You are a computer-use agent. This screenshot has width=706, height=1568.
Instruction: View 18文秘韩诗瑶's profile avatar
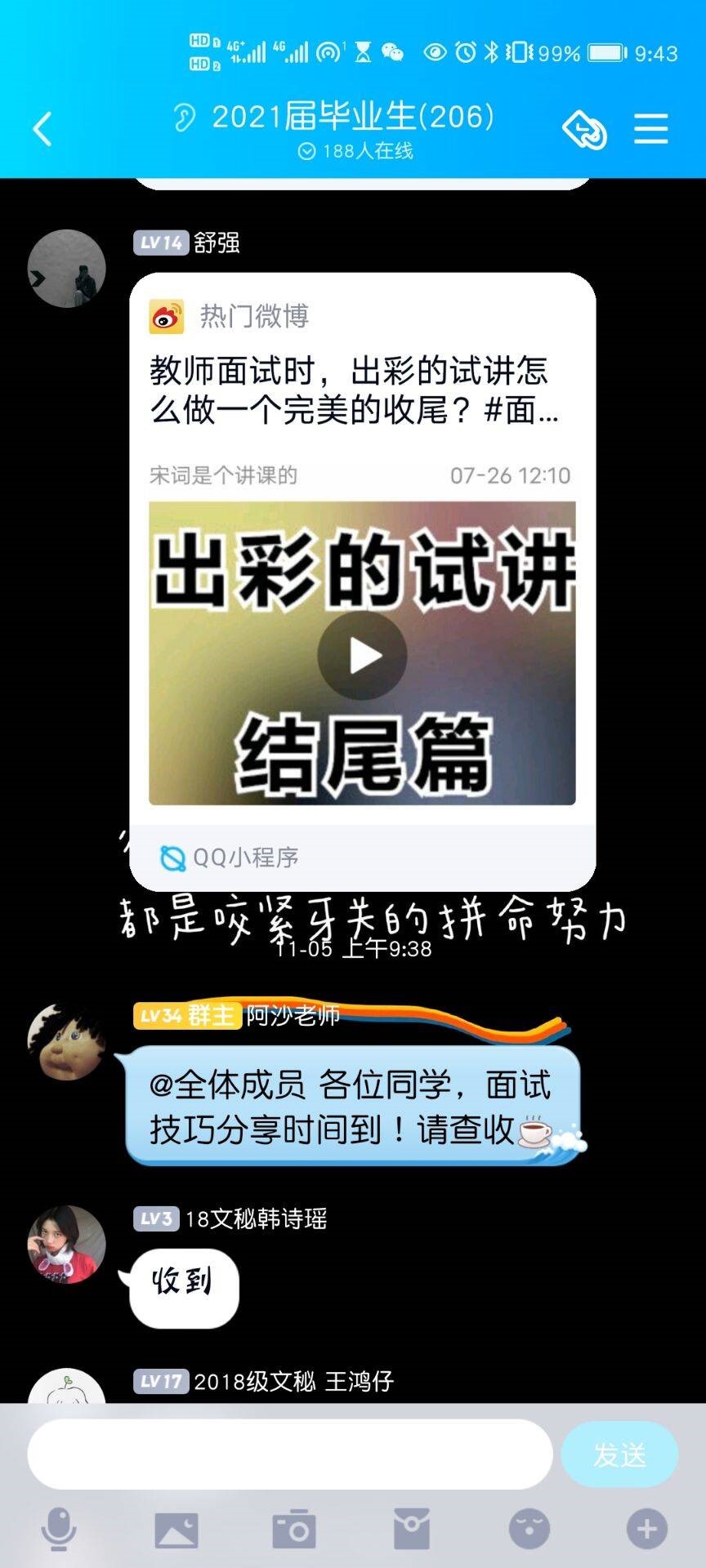[67, 1244]
